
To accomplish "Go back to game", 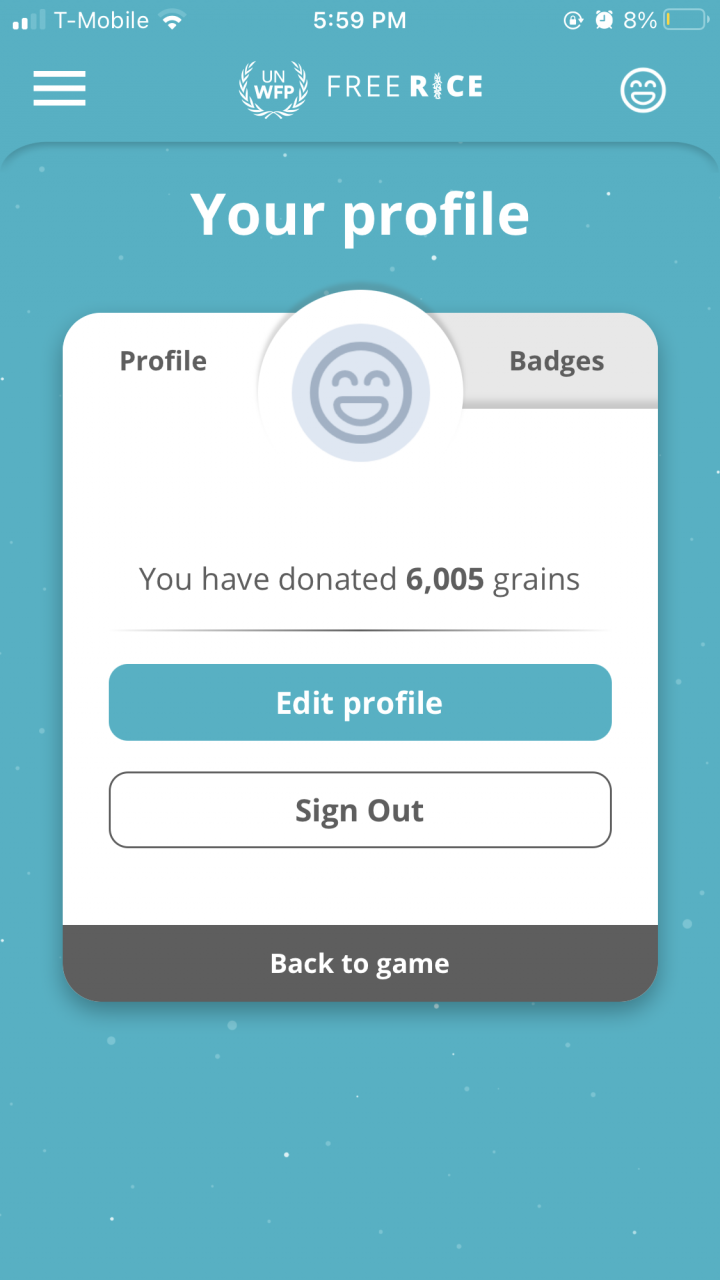I will tap(360, 964).
